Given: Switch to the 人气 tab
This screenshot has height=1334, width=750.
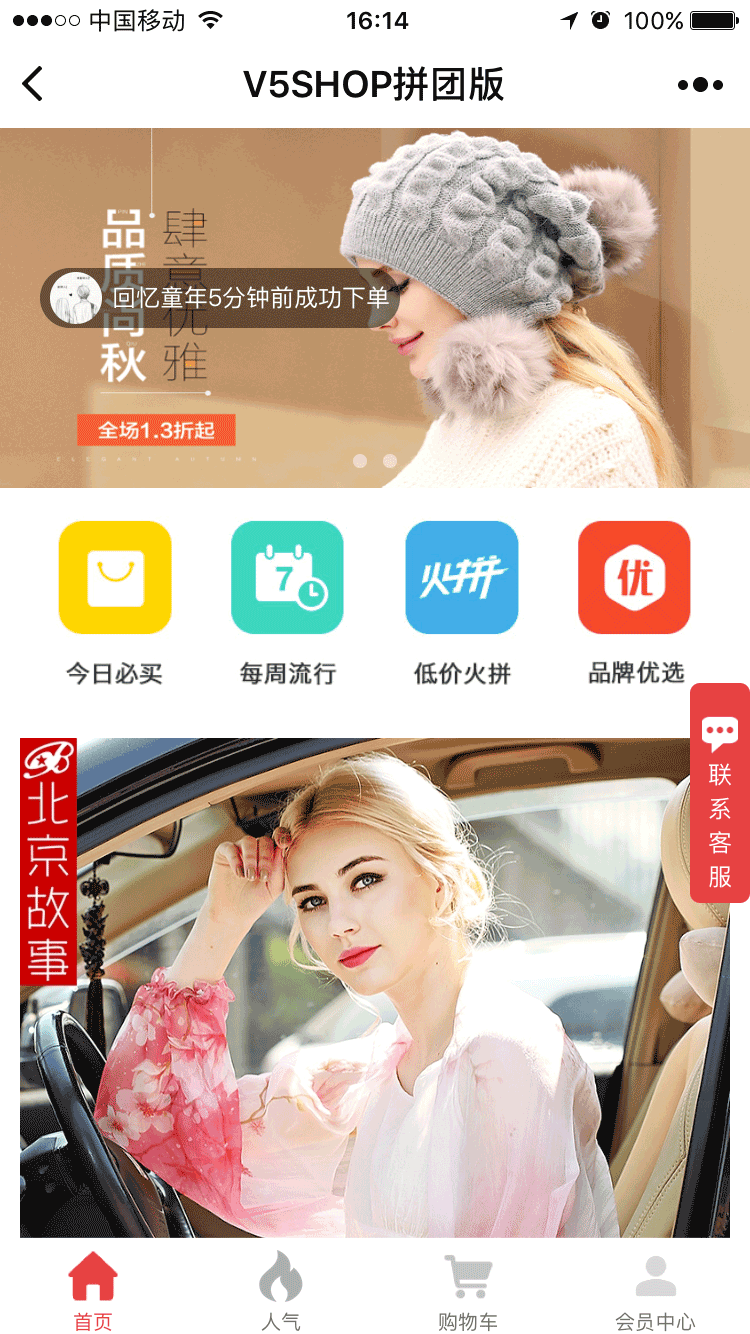Looking at the screenshot, I should coord(281,1290).
